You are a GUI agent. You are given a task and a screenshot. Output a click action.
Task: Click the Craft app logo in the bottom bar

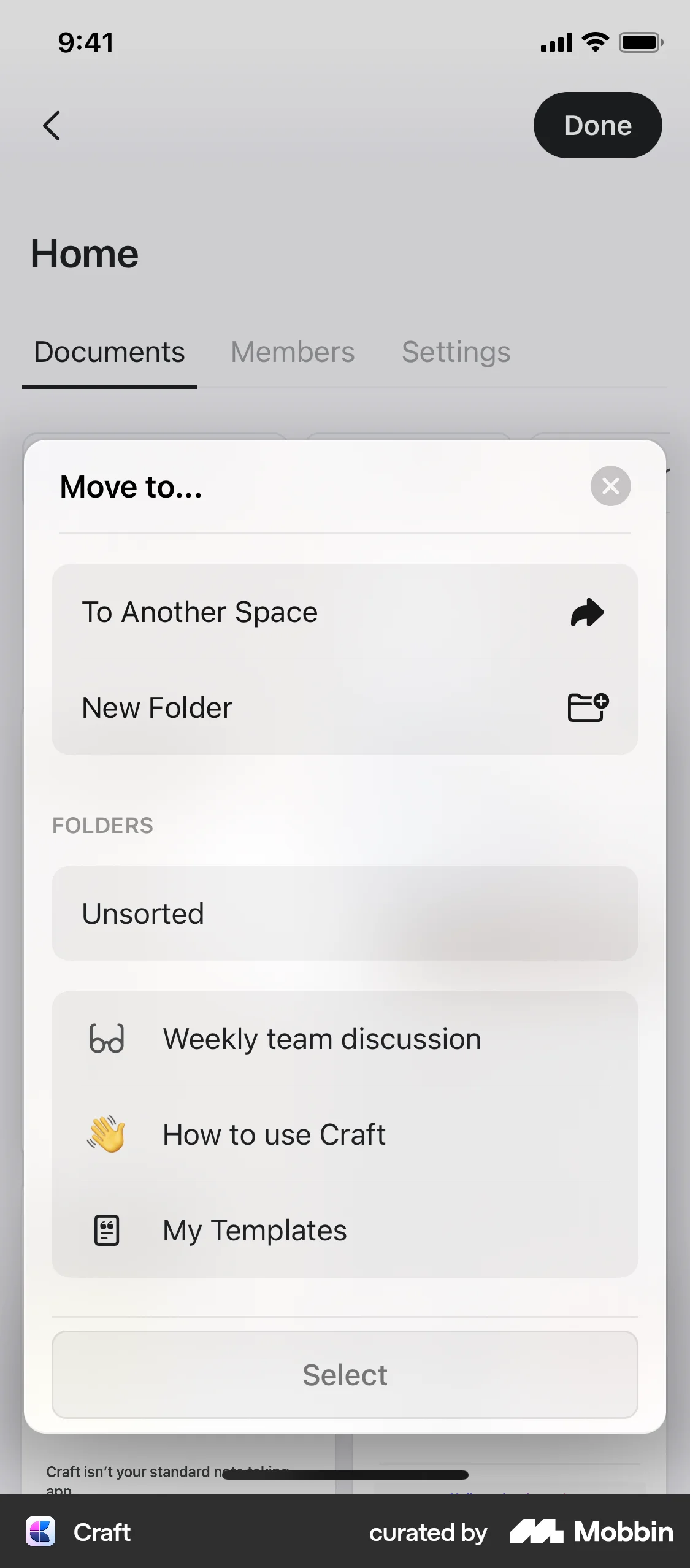(x=40, y=1532)
